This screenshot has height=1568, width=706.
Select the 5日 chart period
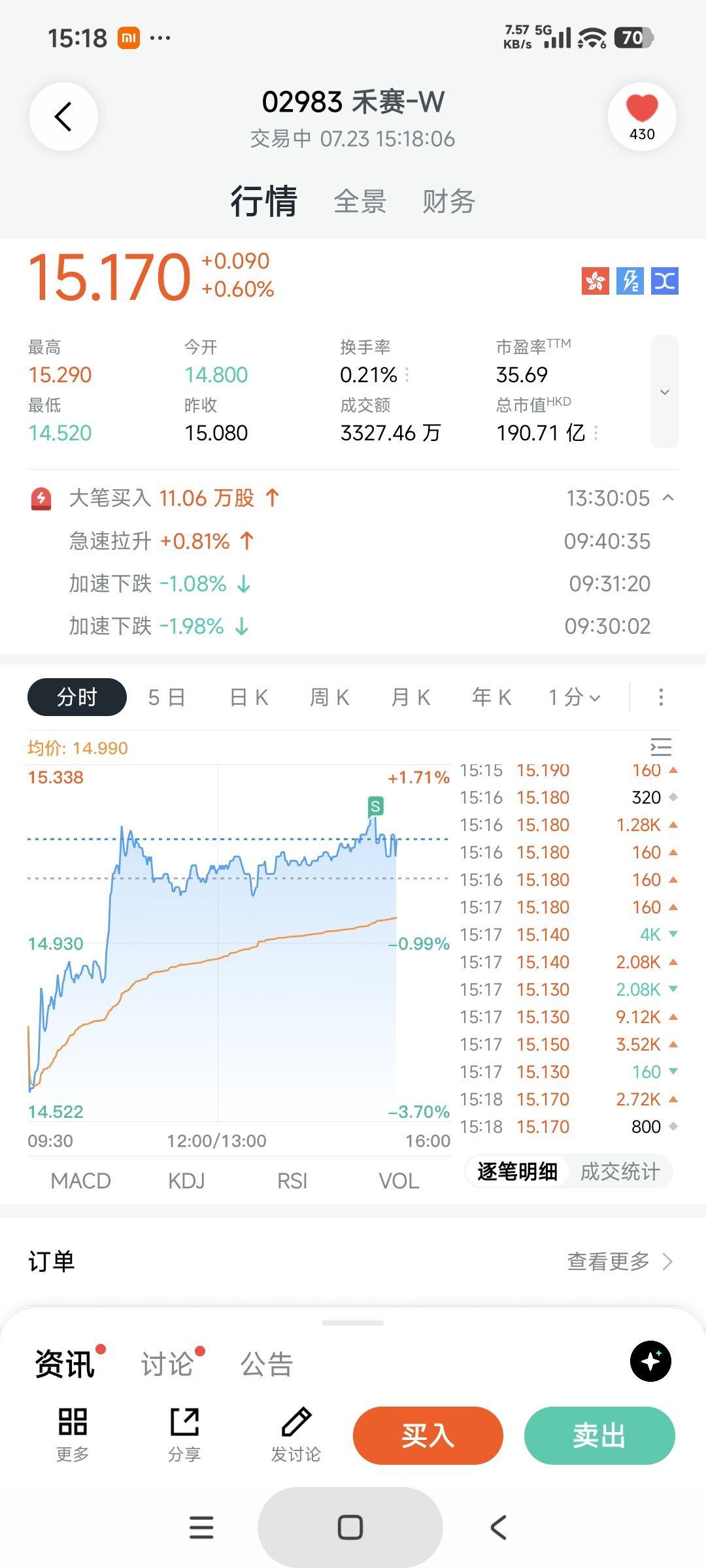point(167,697)
